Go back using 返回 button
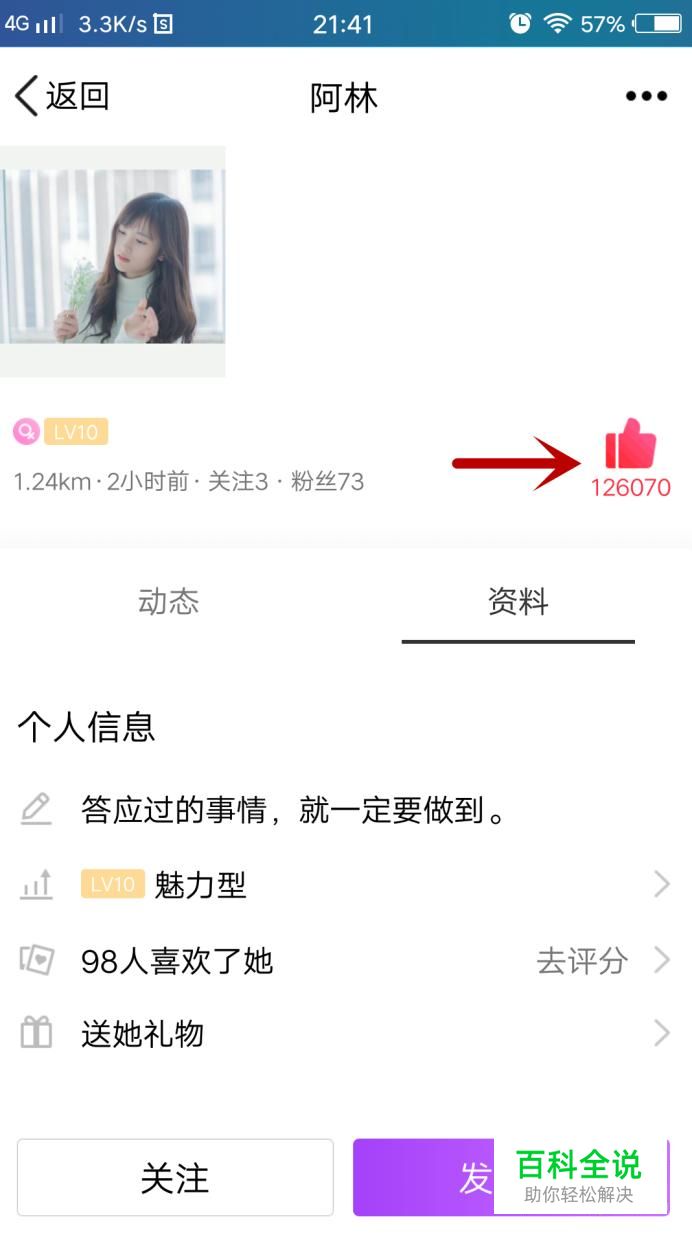This screenshot has width=692, height=1239. tap(62, 97)
